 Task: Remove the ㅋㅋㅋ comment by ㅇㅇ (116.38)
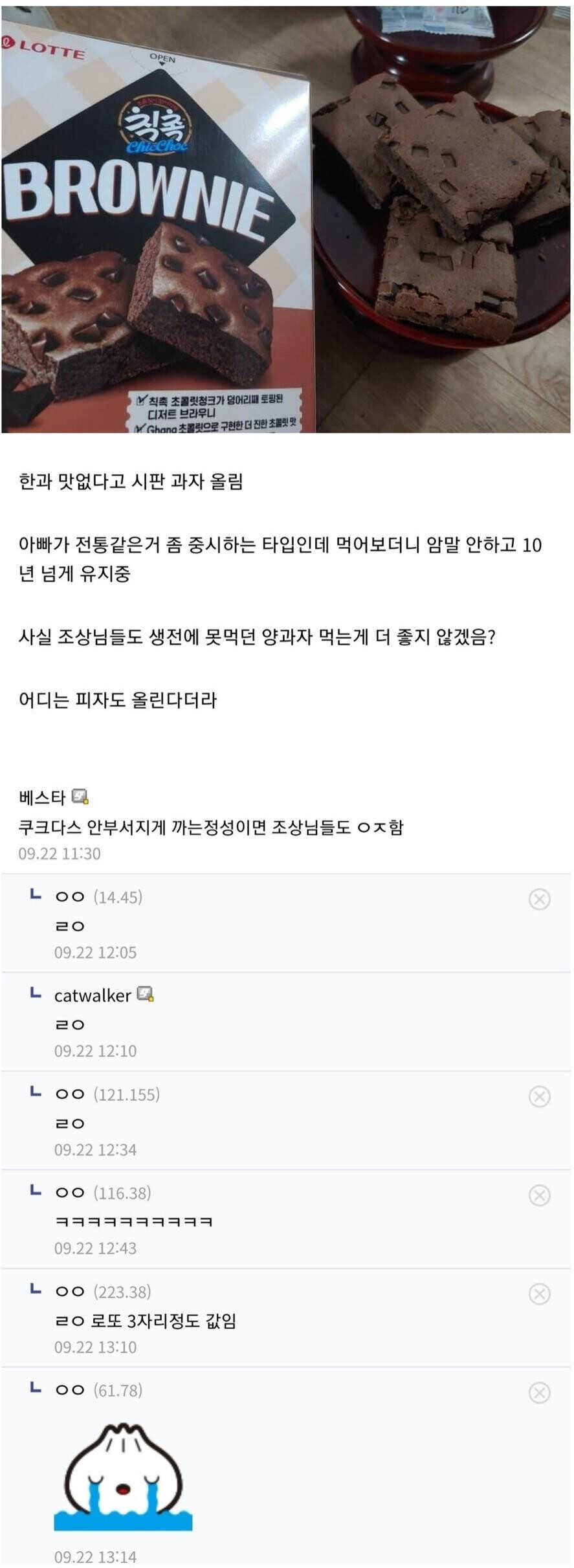click(539, 1195)
